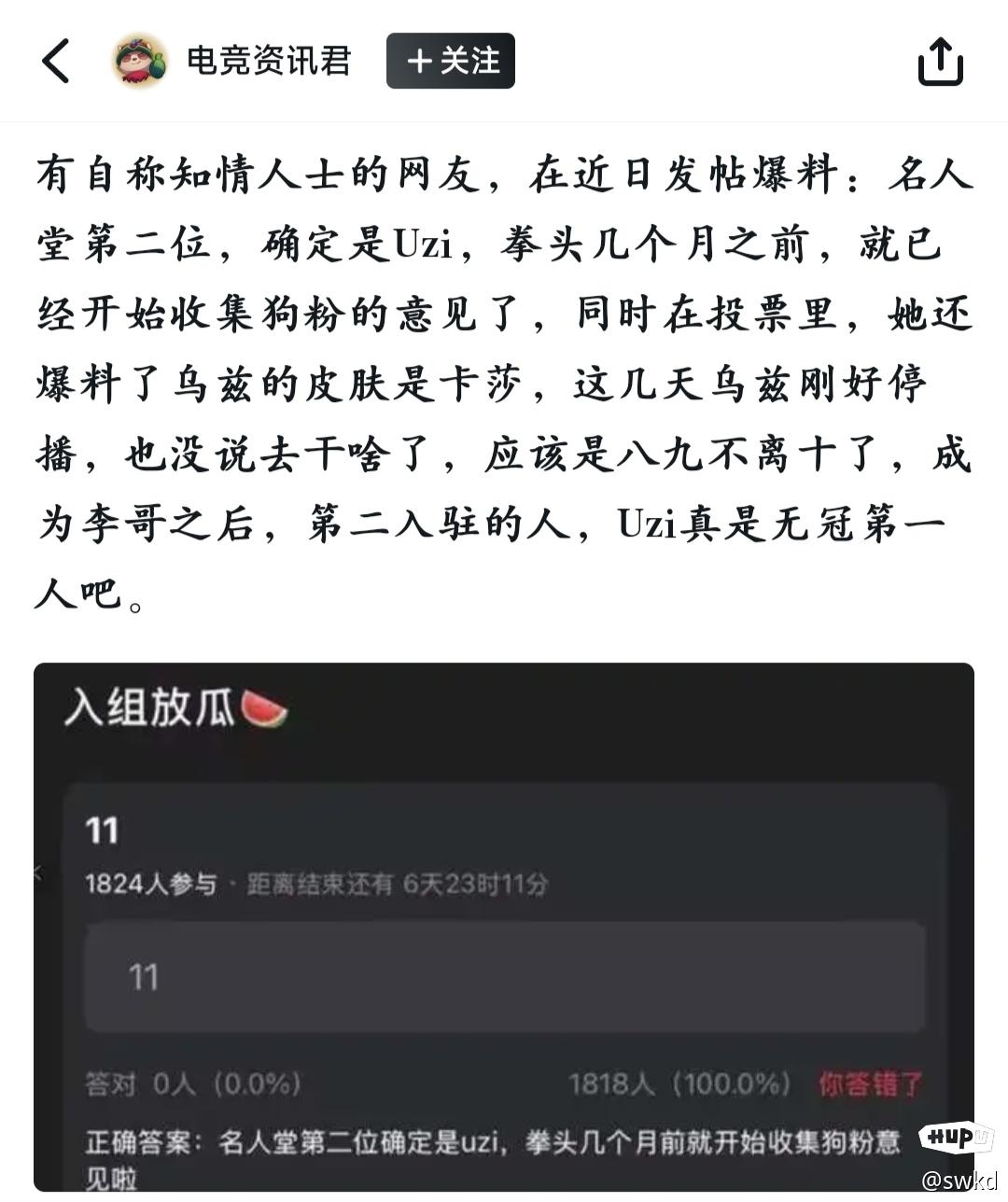
Task: Follow 电竞资讯君 with the 关注 button
Action: click(x=451, y=62)
